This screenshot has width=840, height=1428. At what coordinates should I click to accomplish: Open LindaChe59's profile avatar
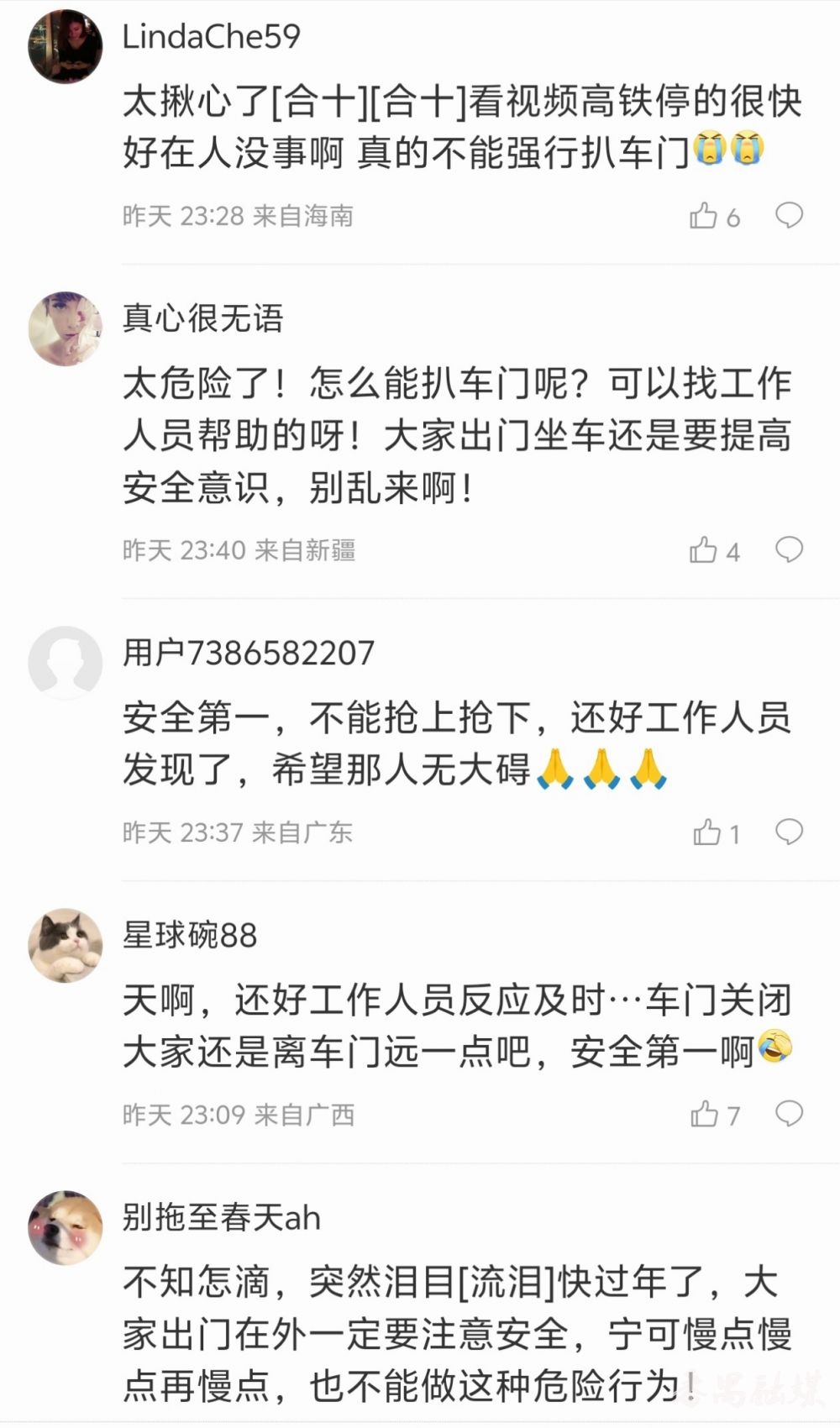65,47
